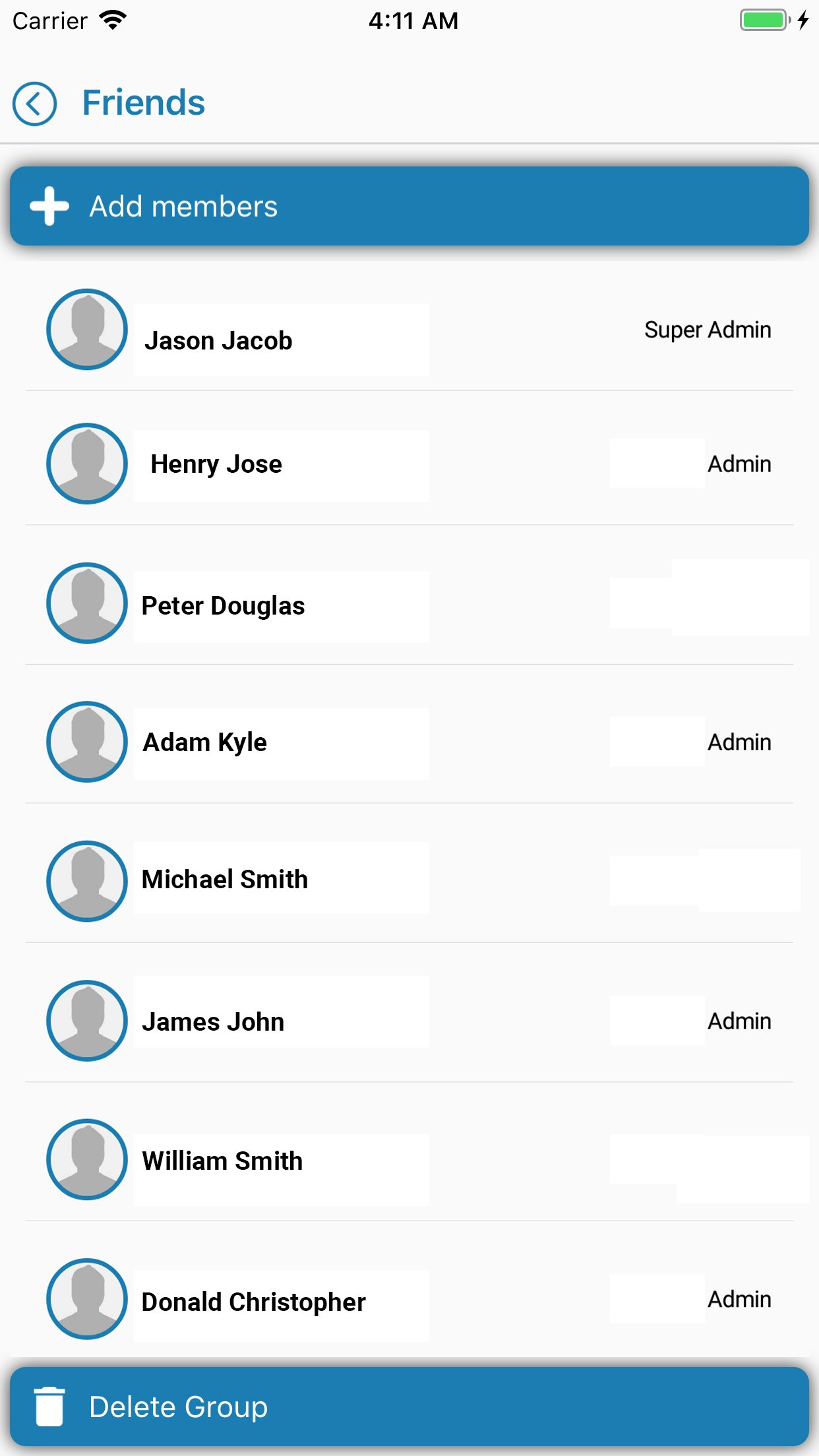
Task: Go back using the back arrow
Action: pyautogui.click(x=34, y=104)
